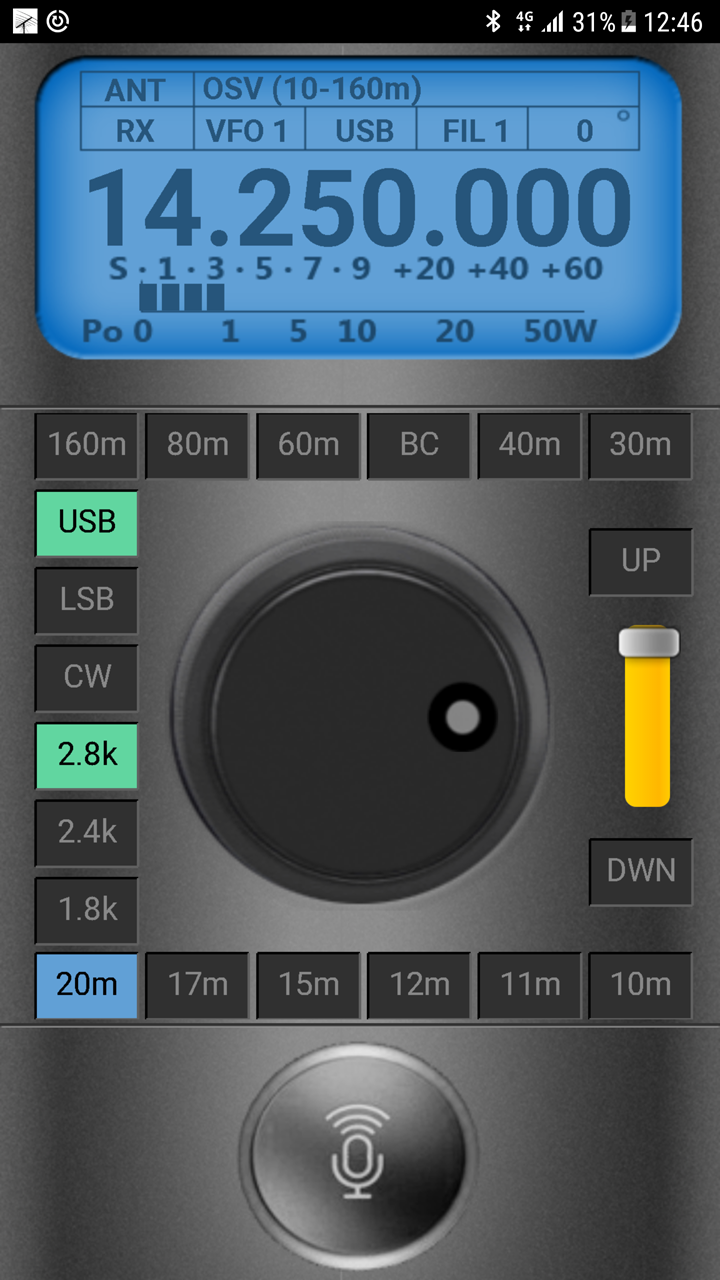Tap the USB mode button
The height and width of the screenshot is (1280, 720).
pos(87,522)
